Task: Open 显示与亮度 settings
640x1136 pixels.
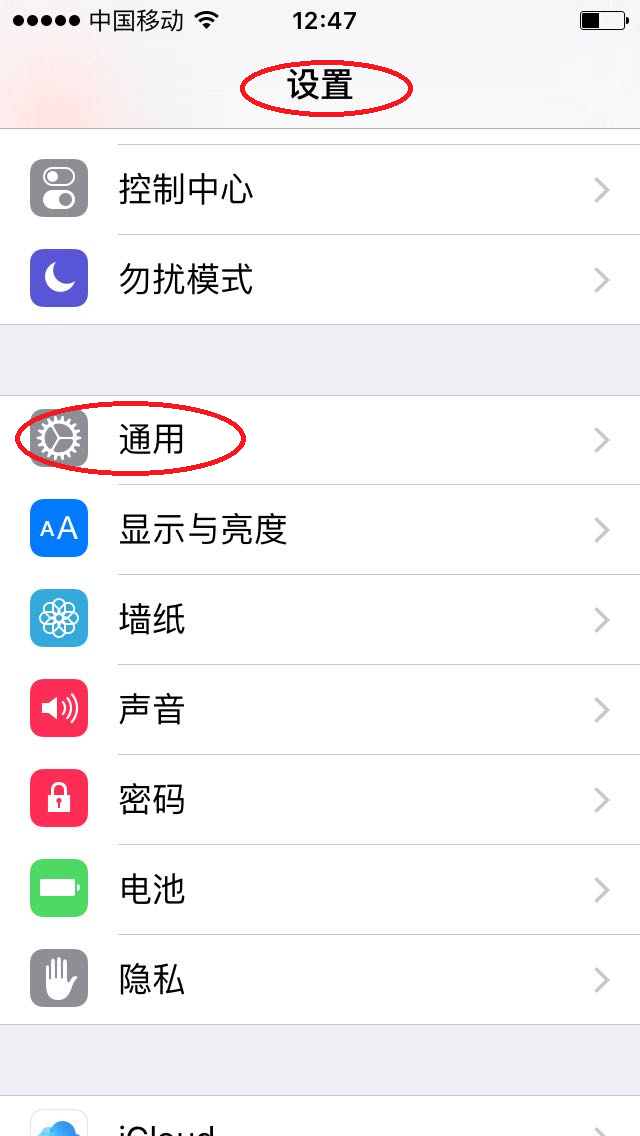Action: tap(320, 530)
